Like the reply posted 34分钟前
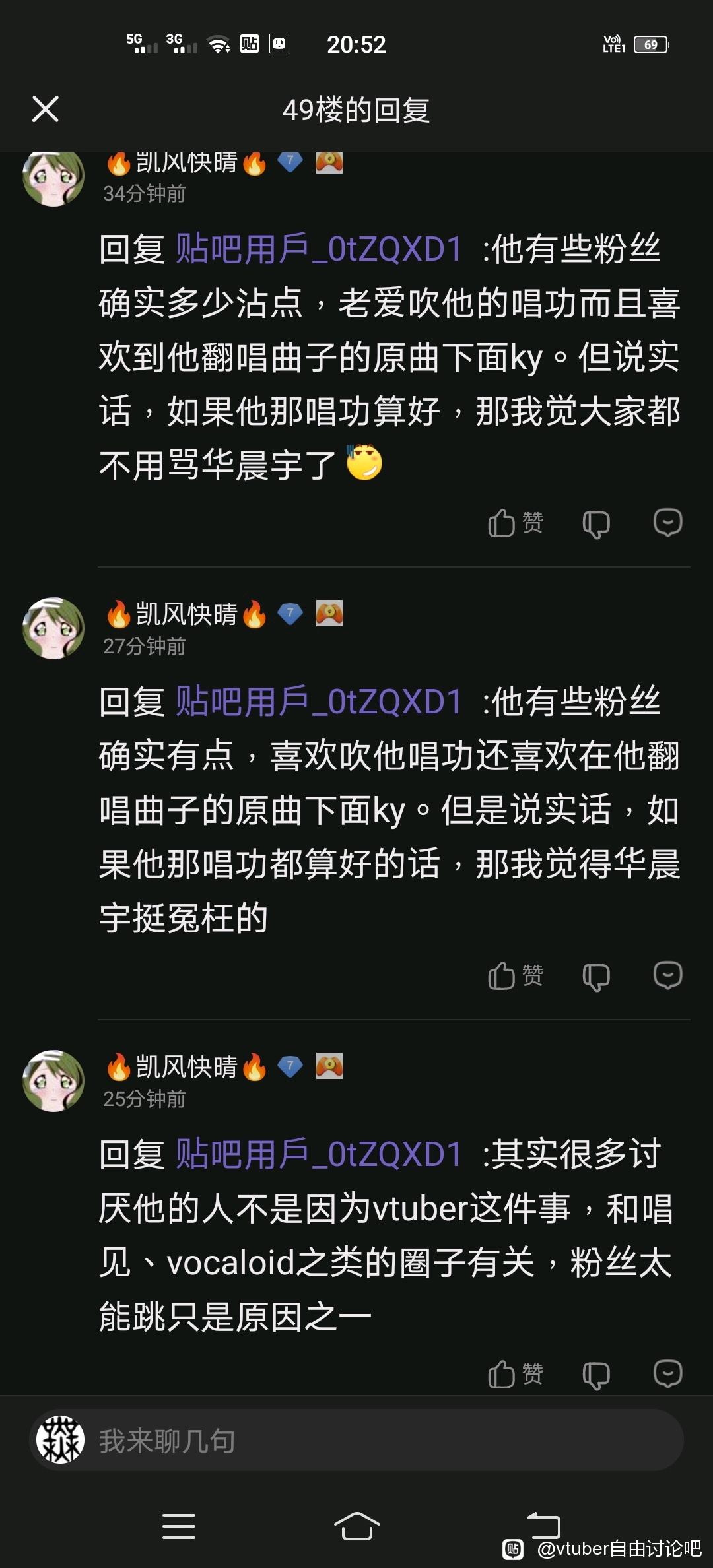The width and height of the screenshot is (713, 1568). 515,523
